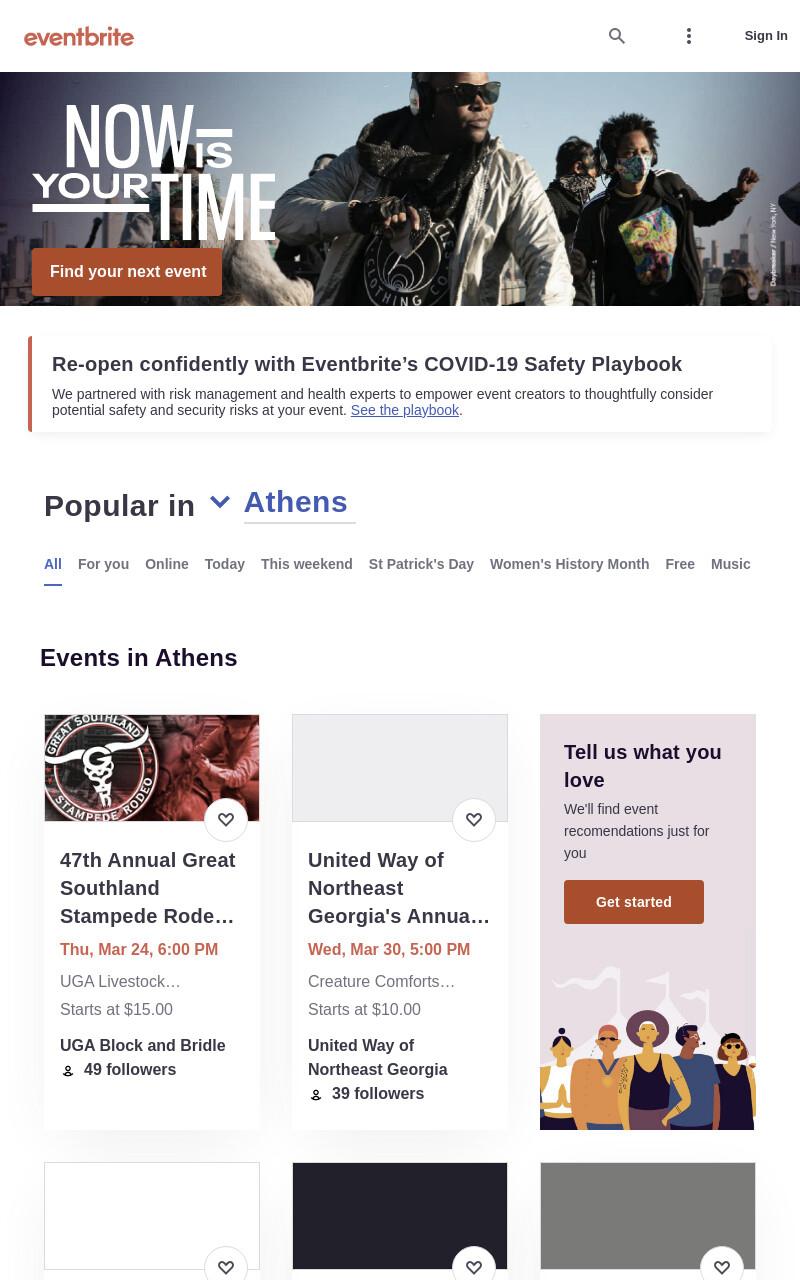Open the See the playbook link

tap(404, 410)
